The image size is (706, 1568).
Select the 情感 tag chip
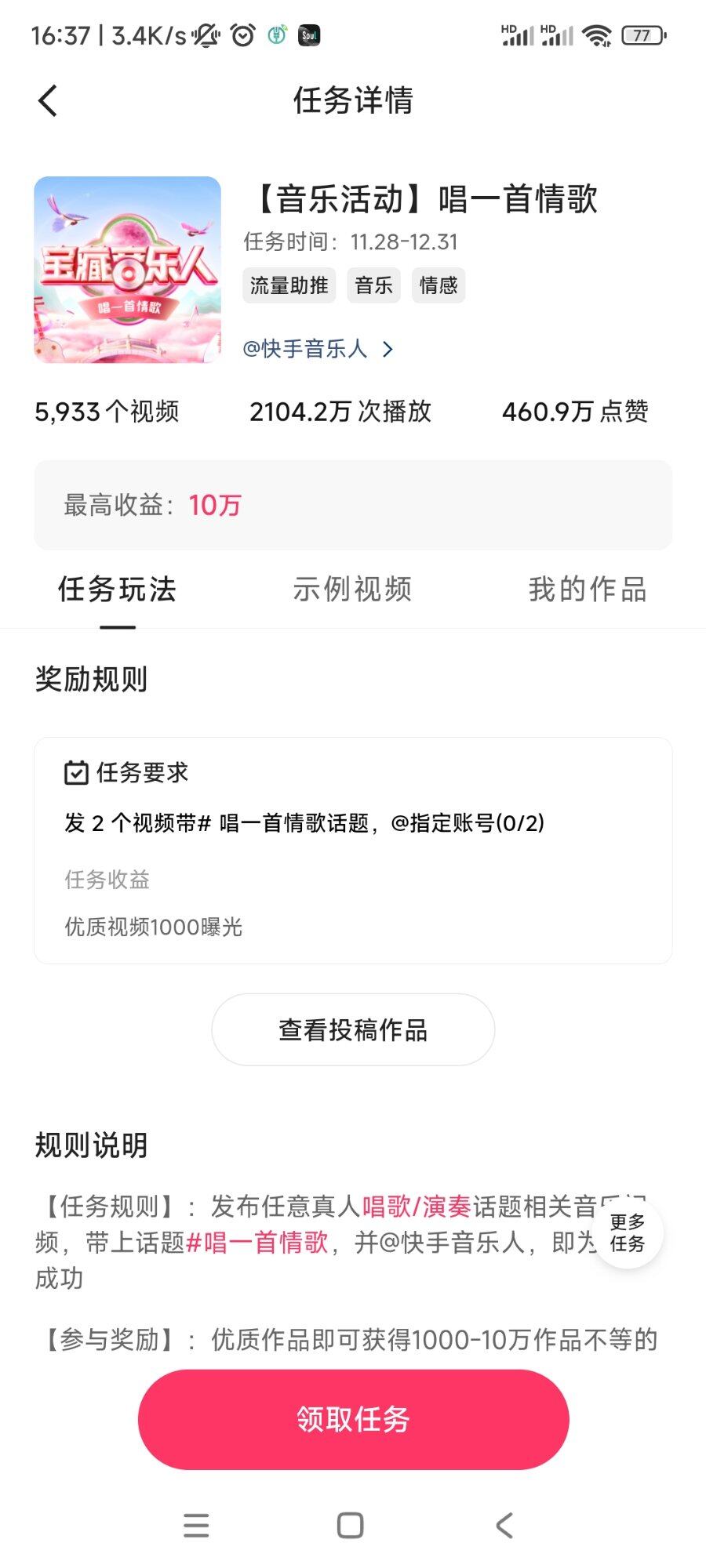point(439,285)
